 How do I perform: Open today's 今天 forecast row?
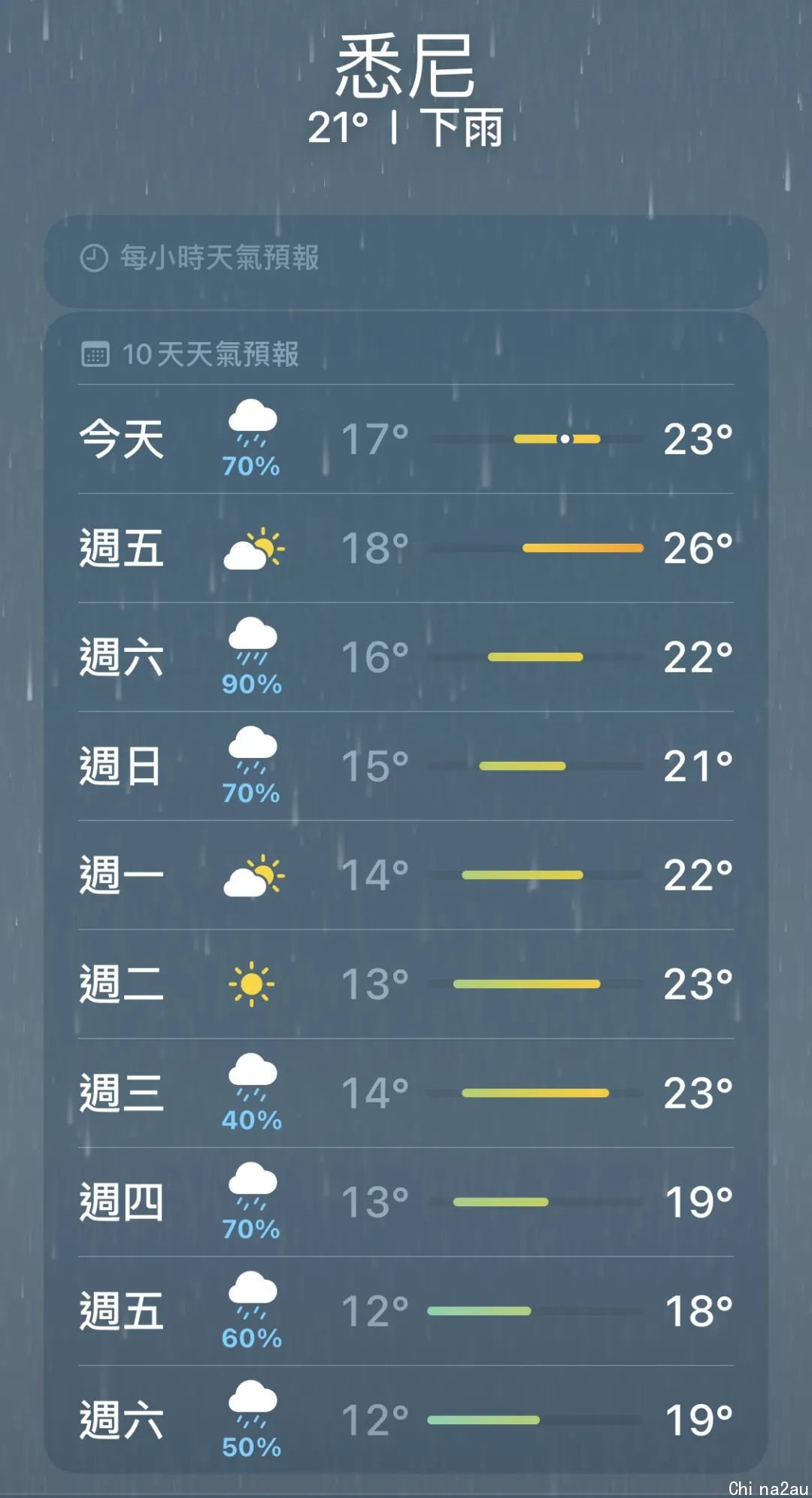[x=406, y=439]
